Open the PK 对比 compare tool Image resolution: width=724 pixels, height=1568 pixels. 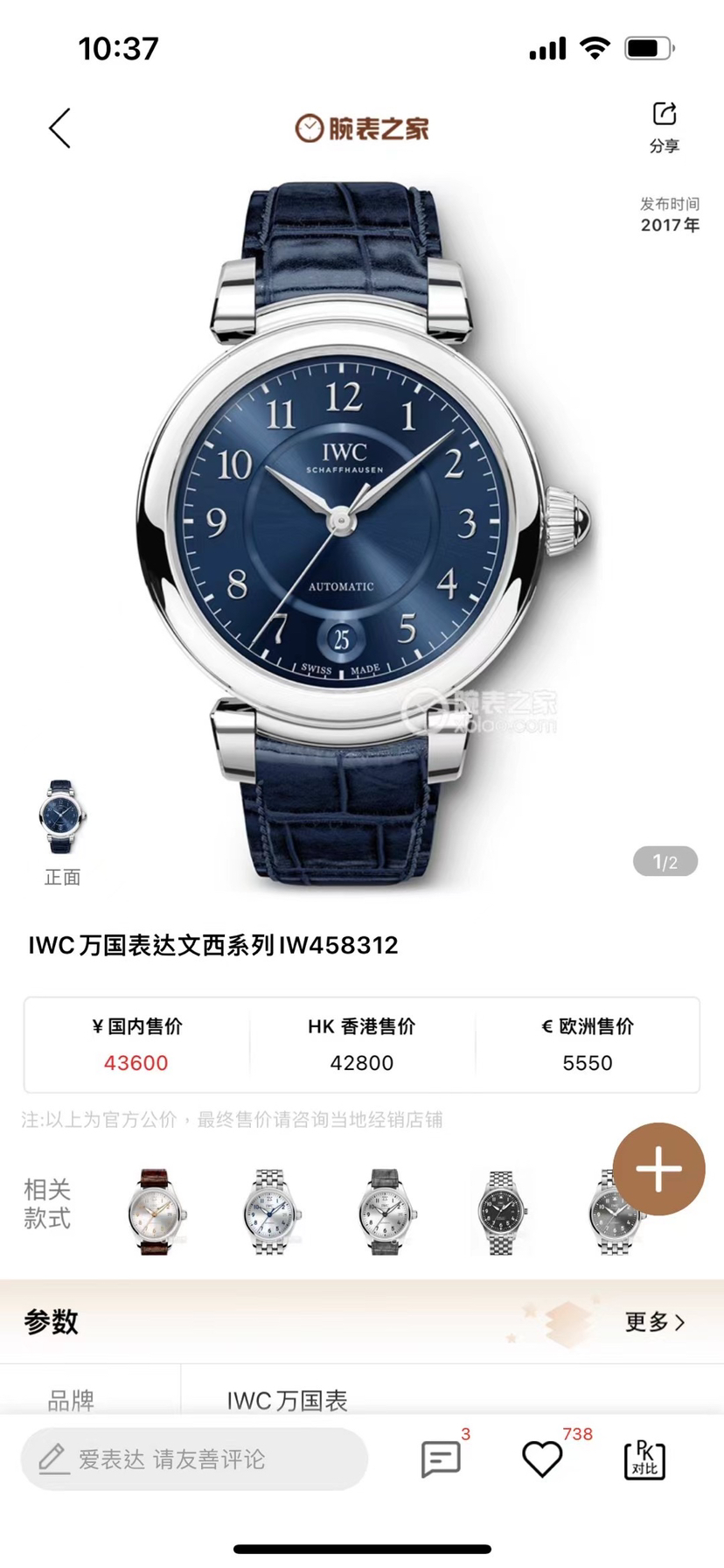coord(644,1459)
